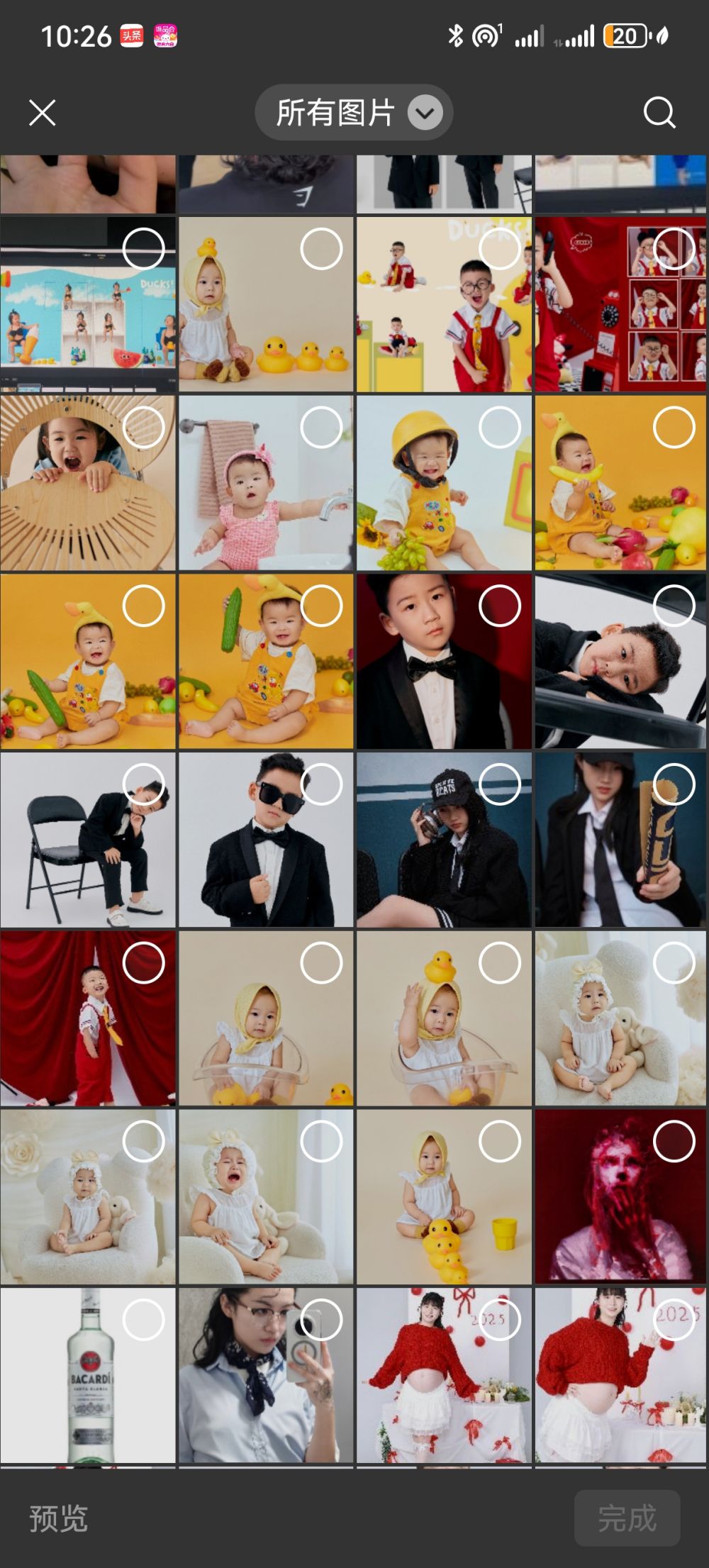
Task: Select the boy in bow tie portrait
Action: 499,606
